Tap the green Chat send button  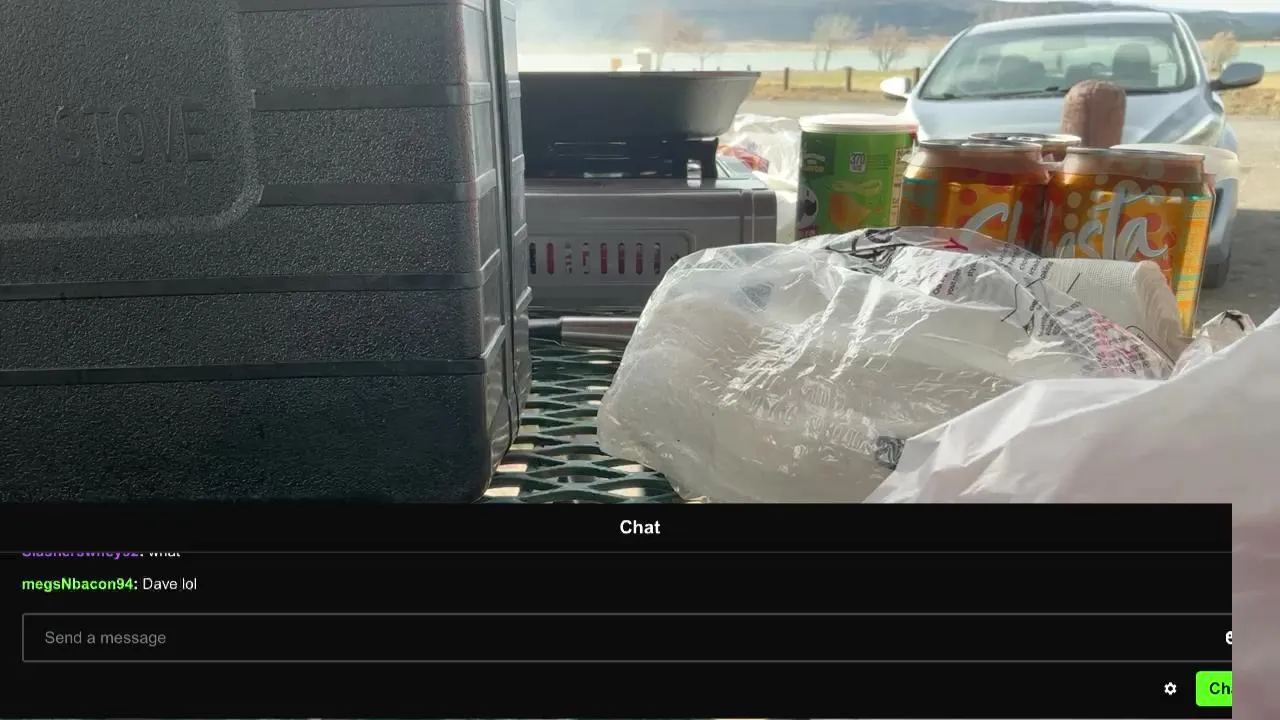(1214, 689)
